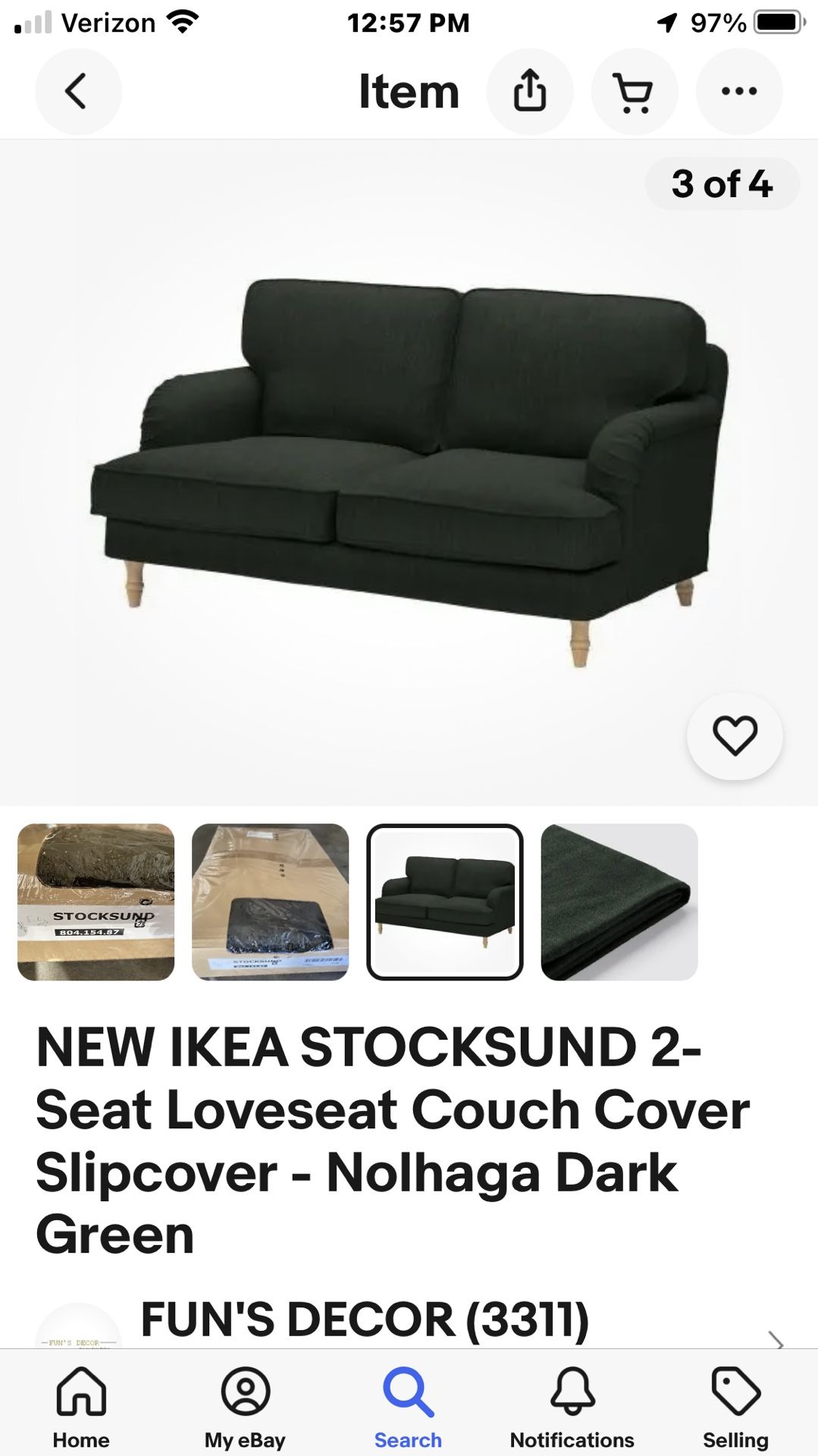Open the main sofa image fullscreen
Screen dimensions: 818x1456
coord(409,470)
